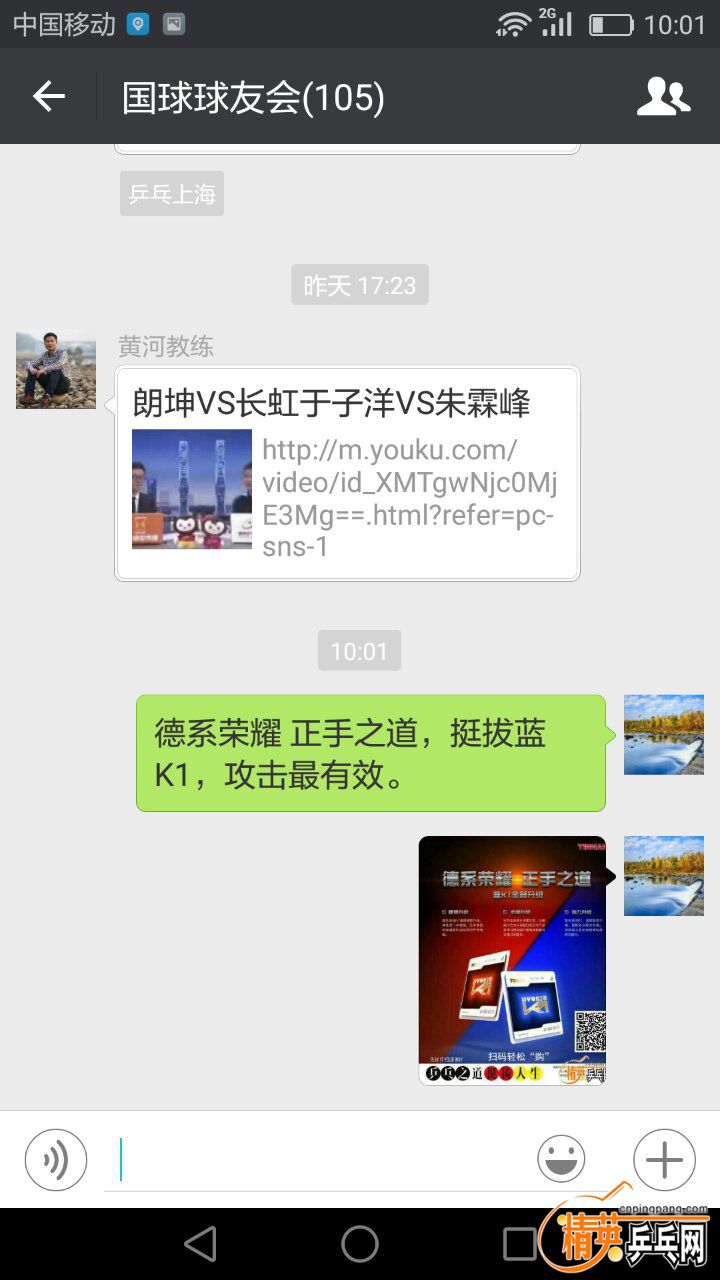The width and height of the screenshot is (720, 1280).
Task: Open the plus attachment menu
Action: 664,1160
